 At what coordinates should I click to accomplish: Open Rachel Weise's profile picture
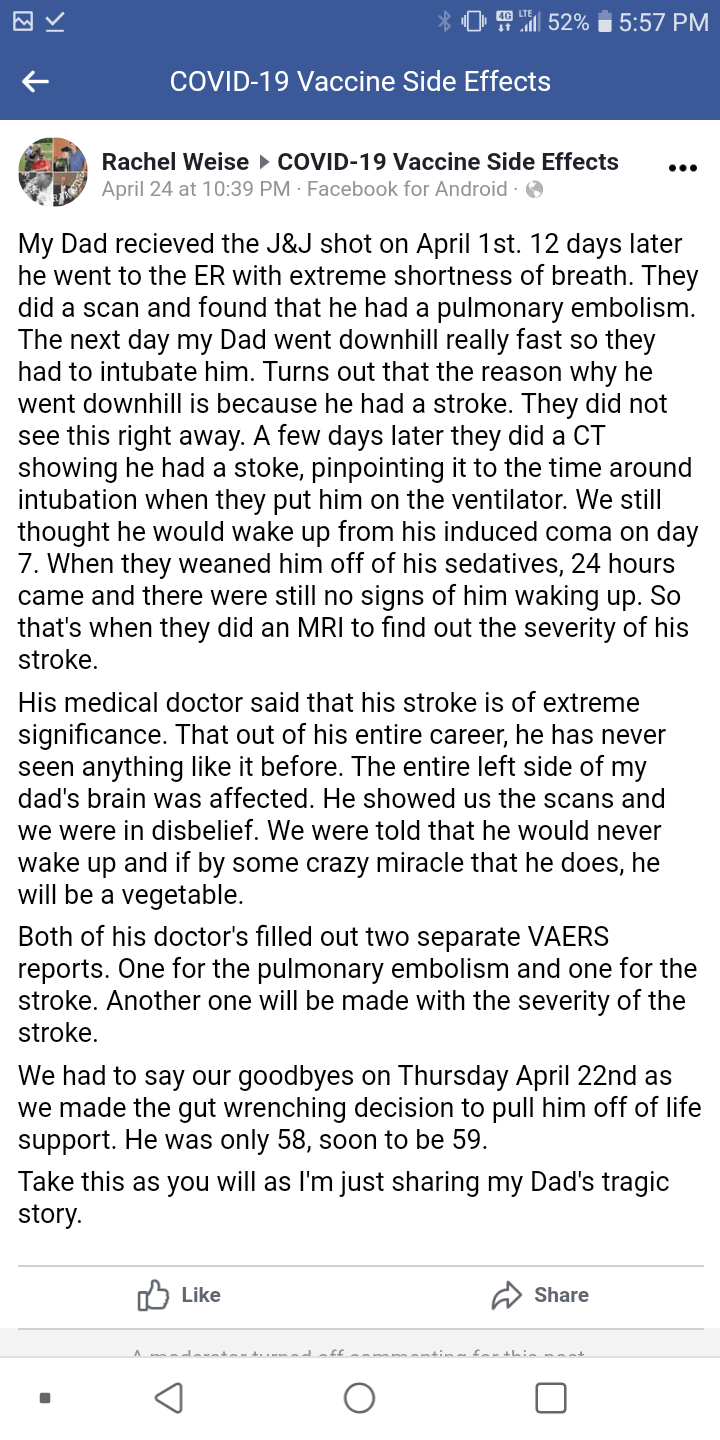click(x=53, y=172)
